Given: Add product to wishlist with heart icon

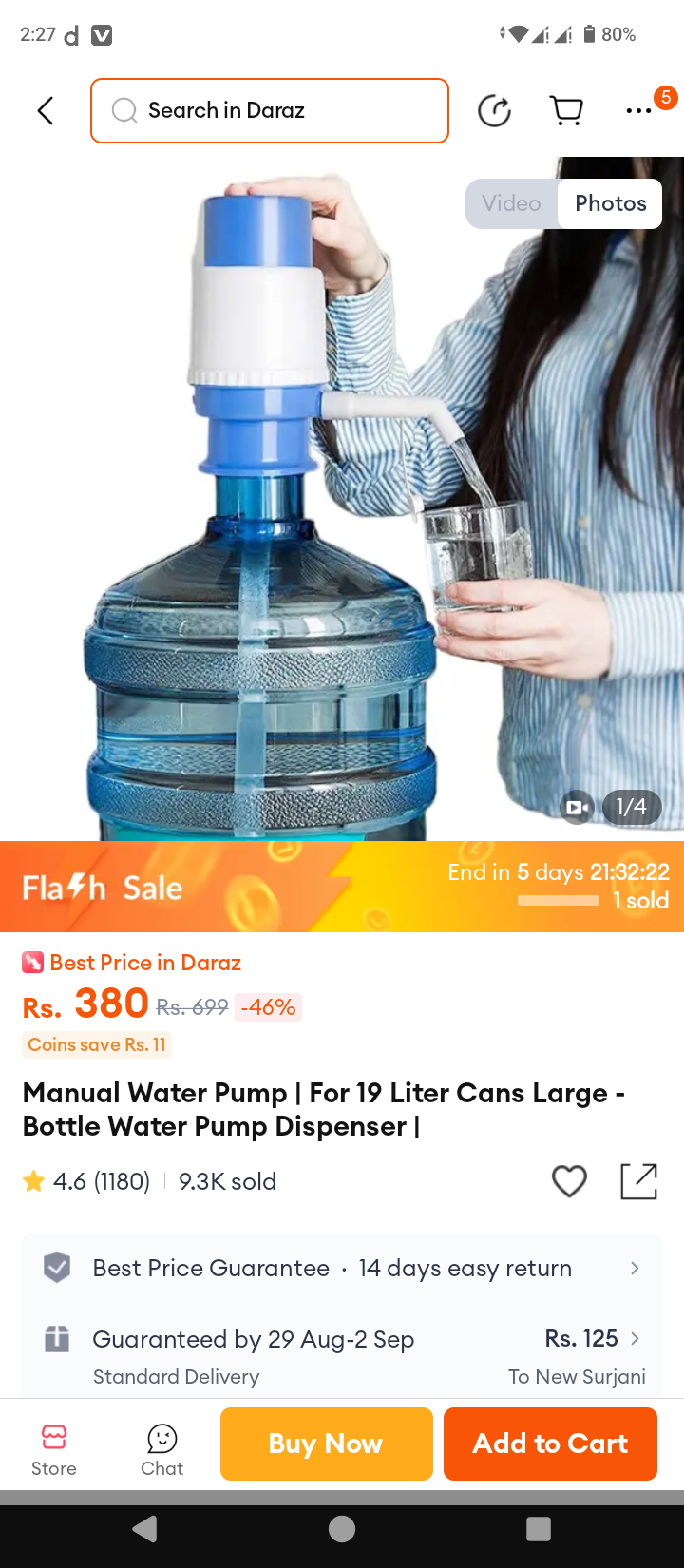Looking at the screenshot, I should pyautogui.click(x=569, y=1181).
